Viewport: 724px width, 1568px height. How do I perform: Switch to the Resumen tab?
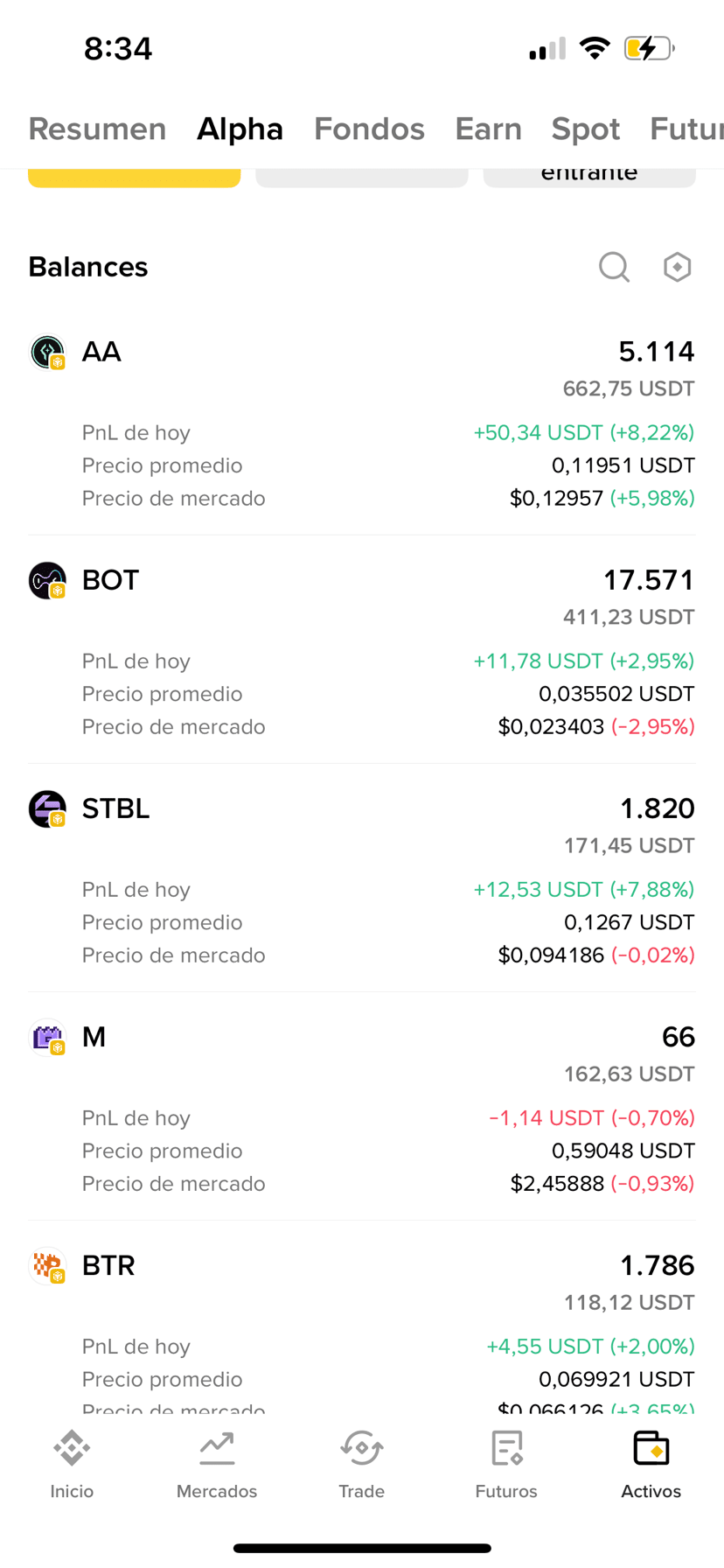[97, 129]
